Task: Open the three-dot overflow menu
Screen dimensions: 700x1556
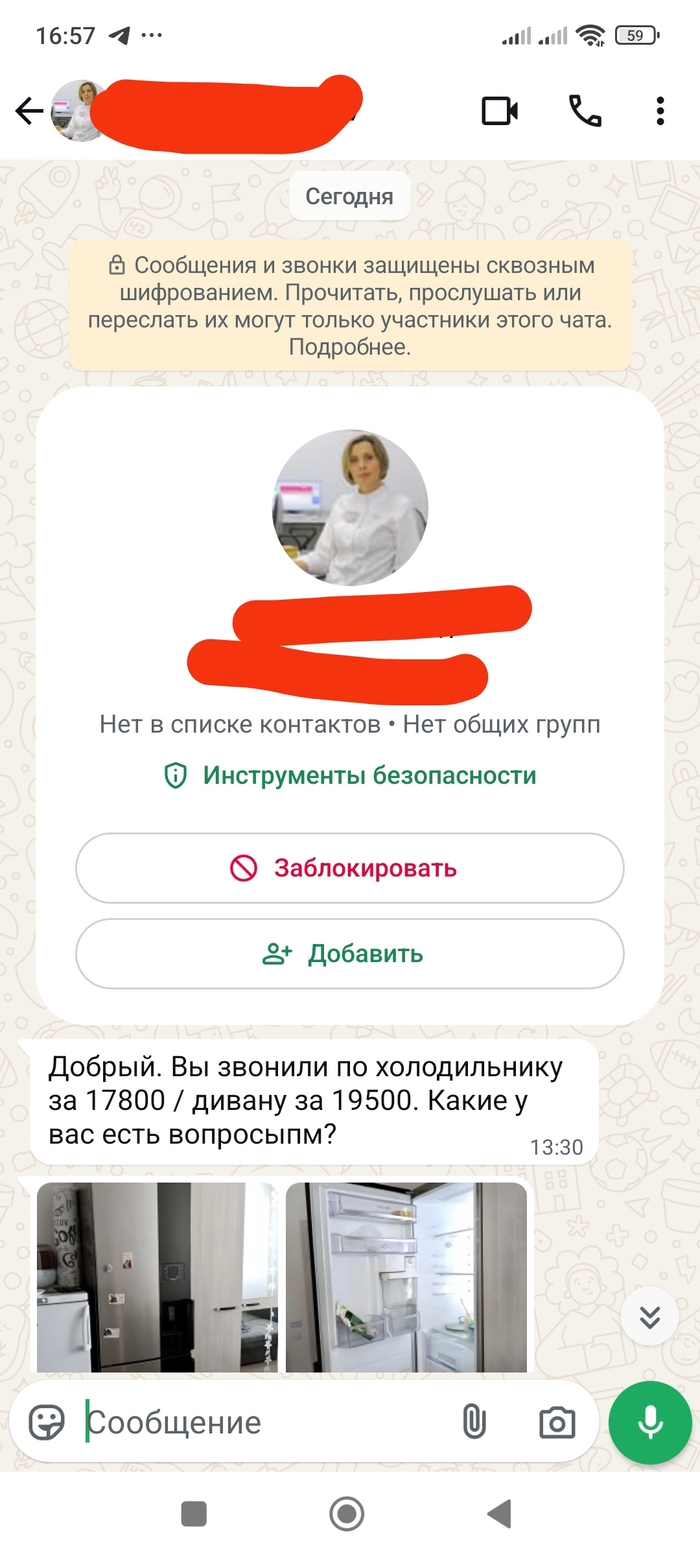Action: (x=660, y=111)
